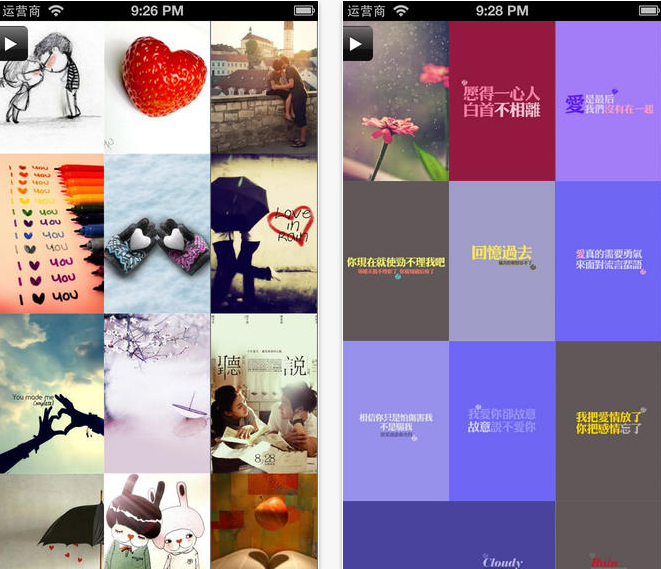Open the cherry blossom paper boat wallpaper
Screen dimensions: 661x569
point(157,393)
